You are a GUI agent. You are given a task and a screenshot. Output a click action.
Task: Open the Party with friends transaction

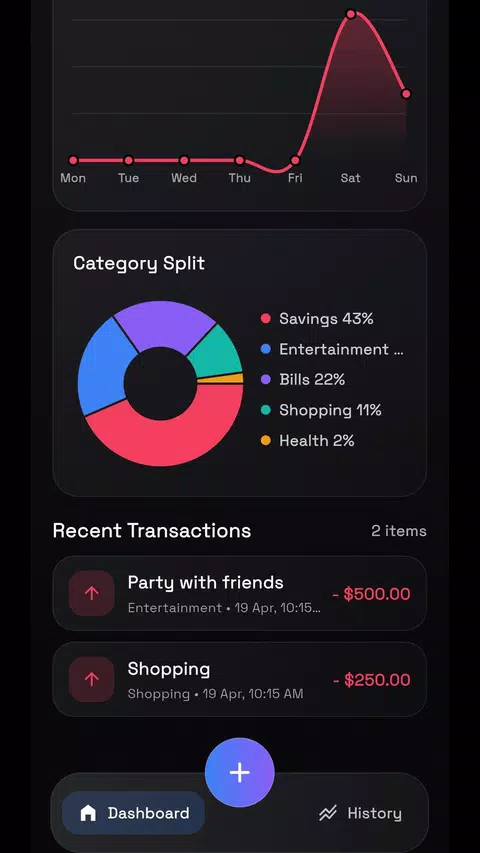(239, 593)
